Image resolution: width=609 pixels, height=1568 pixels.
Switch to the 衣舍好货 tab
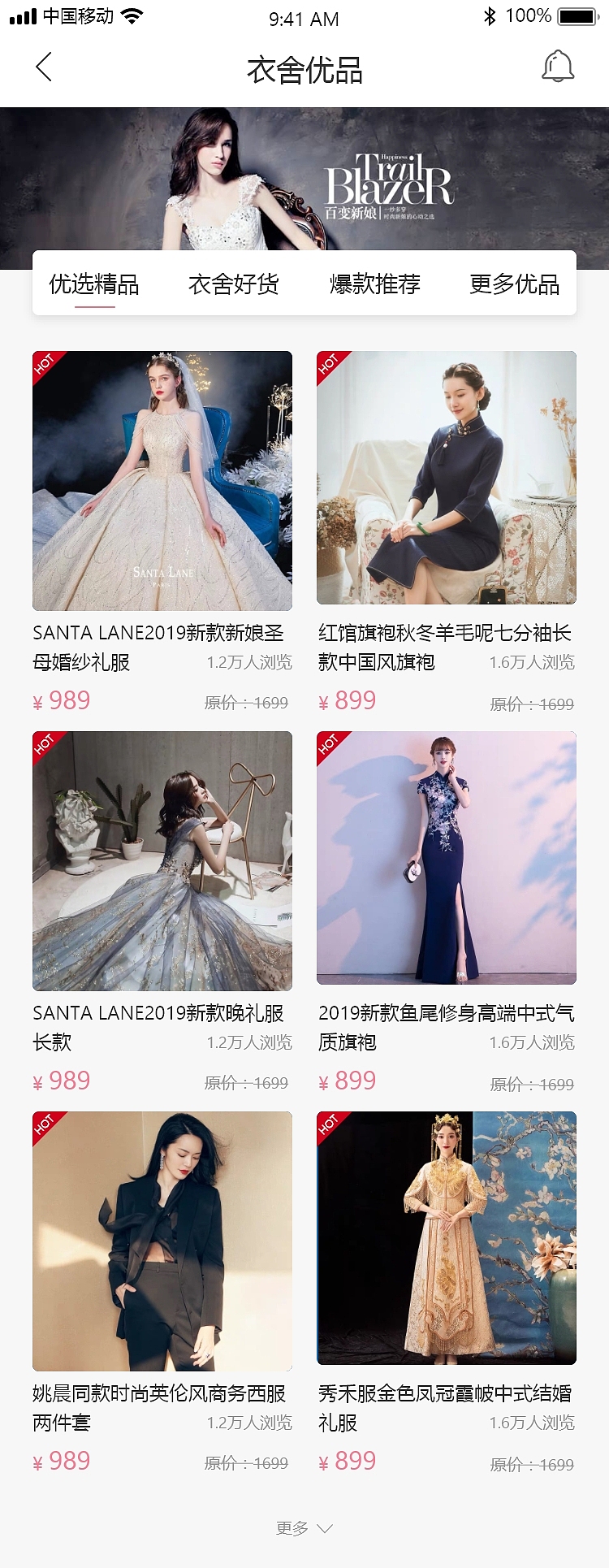234,284
